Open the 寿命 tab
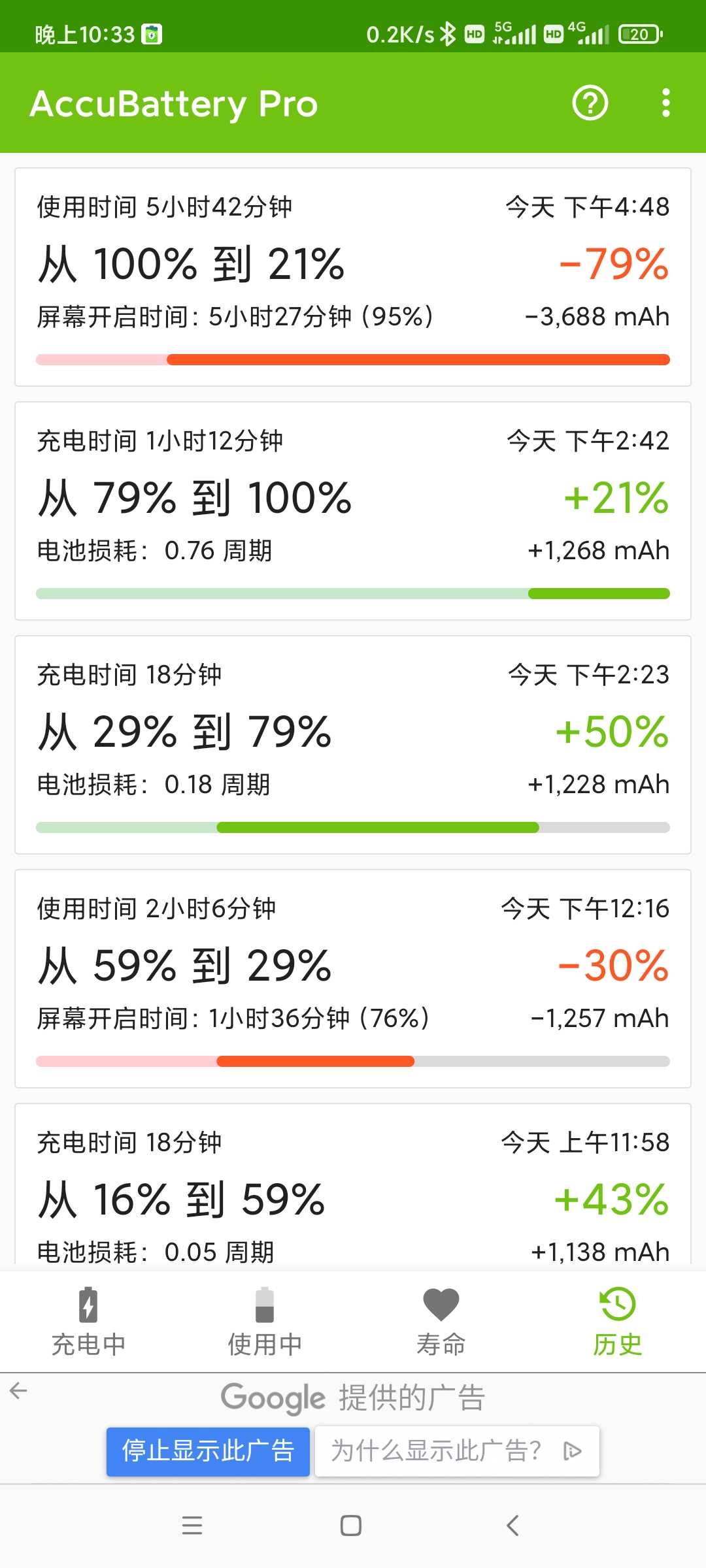 click(441, 1322)
